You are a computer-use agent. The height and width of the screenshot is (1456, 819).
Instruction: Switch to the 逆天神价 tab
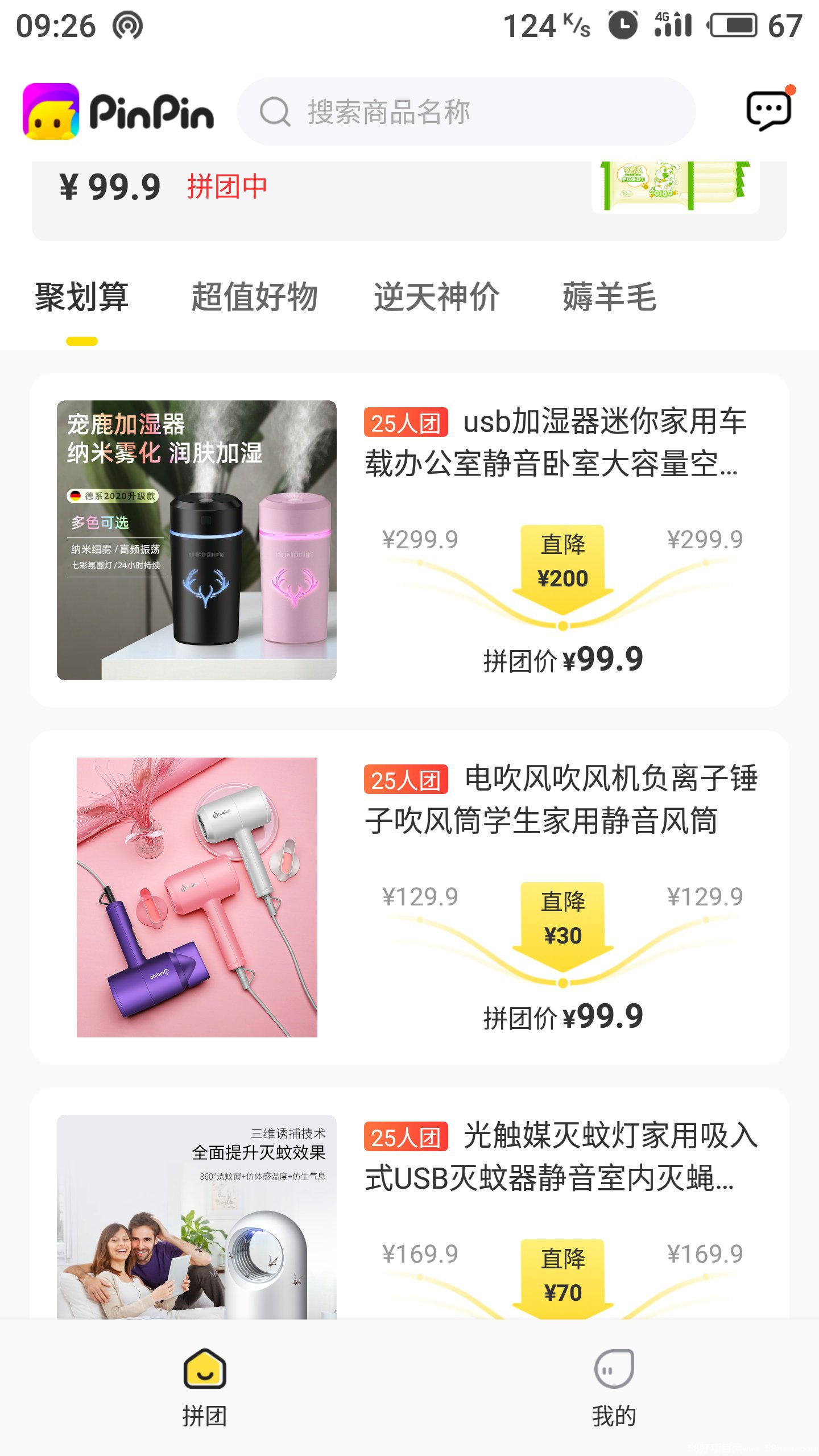click(x=436, y=297)
